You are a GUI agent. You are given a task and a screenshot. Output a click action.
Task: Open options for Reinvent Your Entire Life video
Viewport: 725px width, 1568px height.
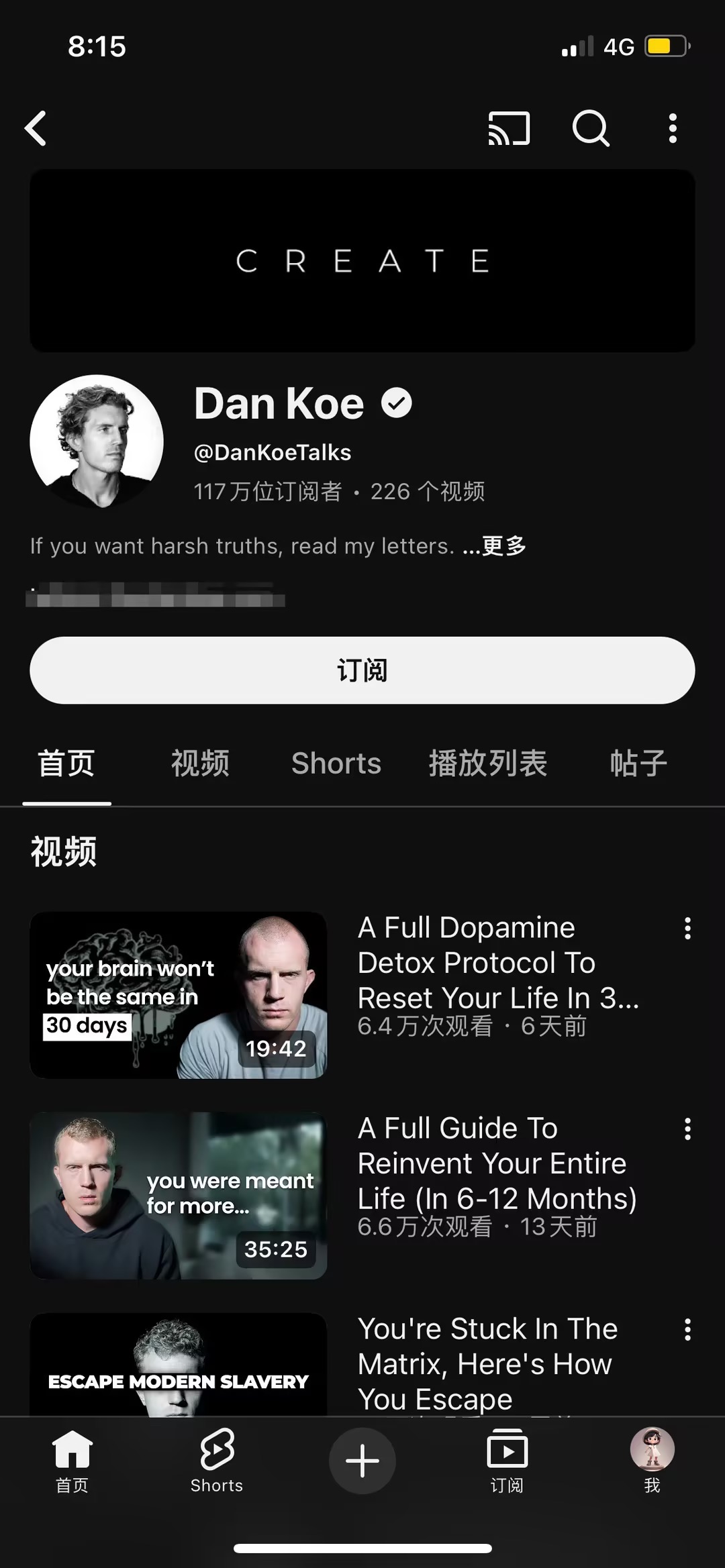click(687, 1129)
